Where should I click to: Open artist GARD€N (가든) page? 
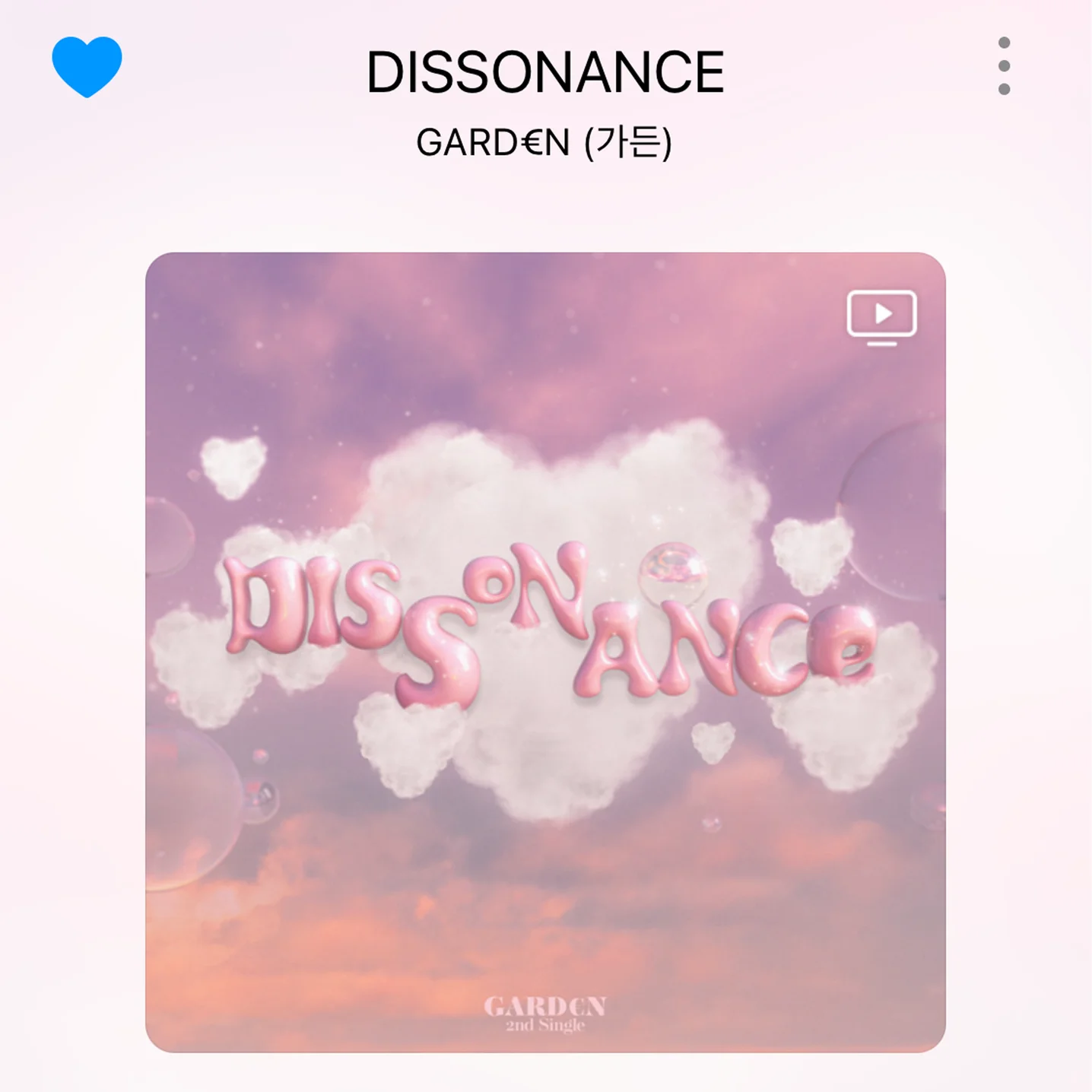(544, 142)
